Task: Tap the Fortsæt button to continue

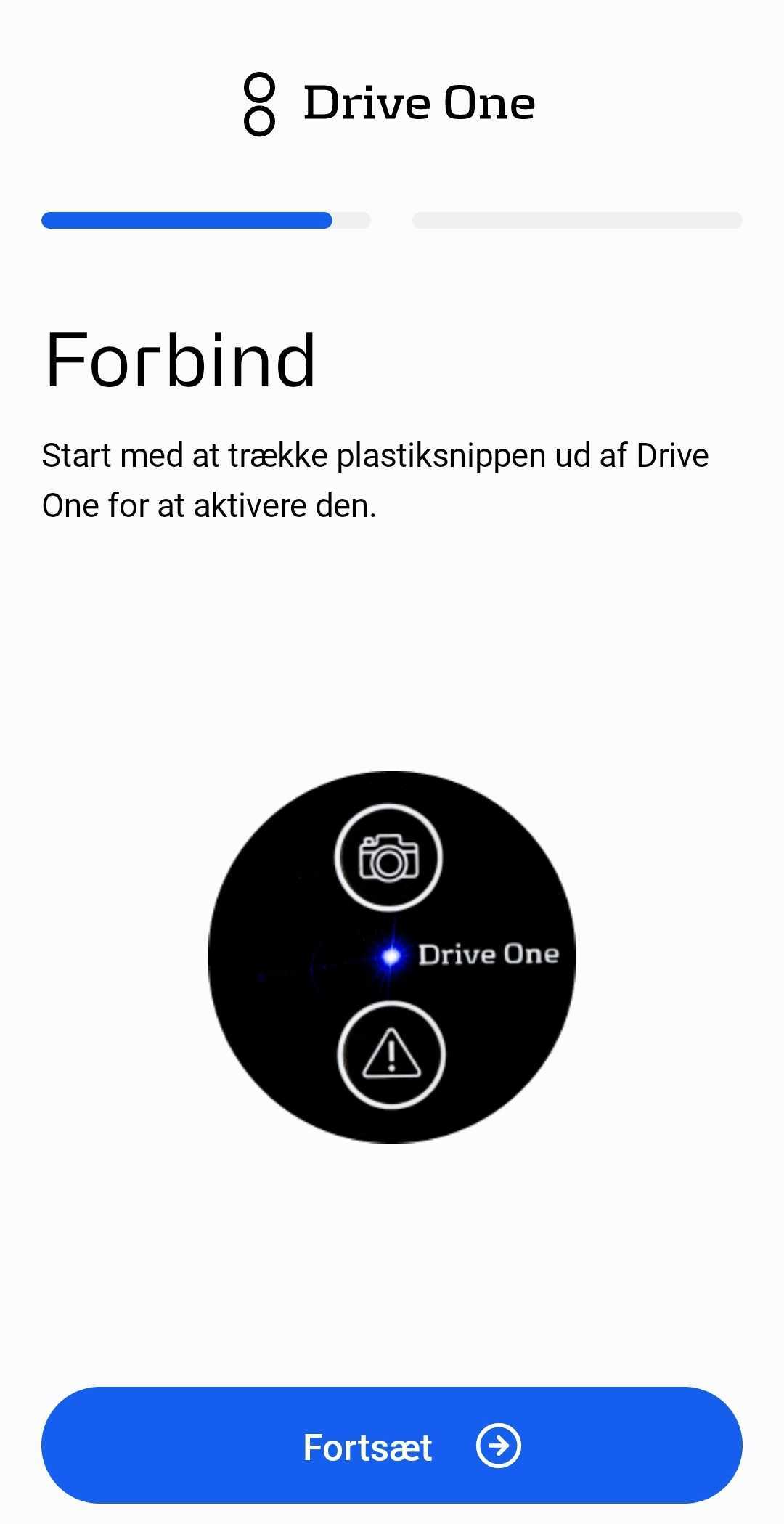Action: 392,1445
